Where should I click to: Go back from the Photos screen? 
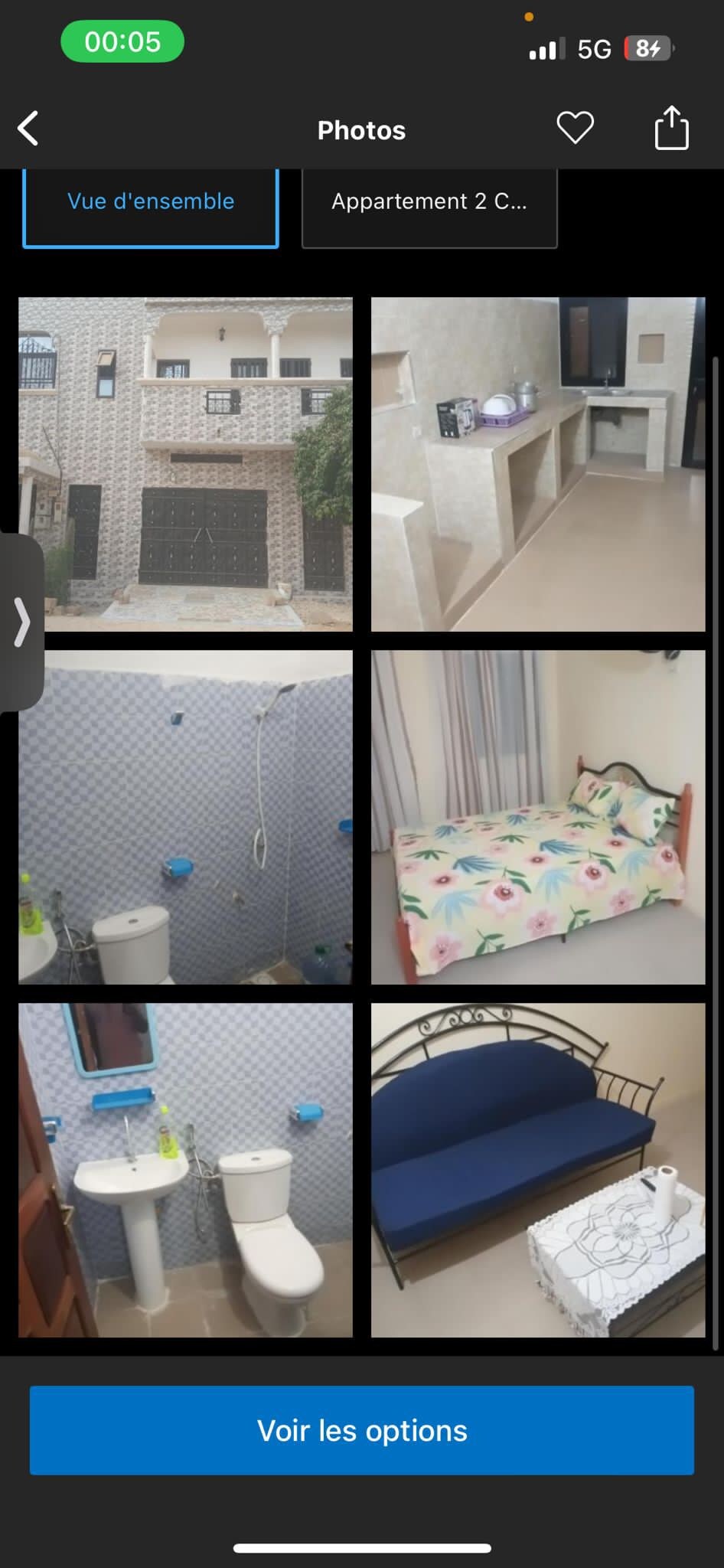[x=28, y=129]
